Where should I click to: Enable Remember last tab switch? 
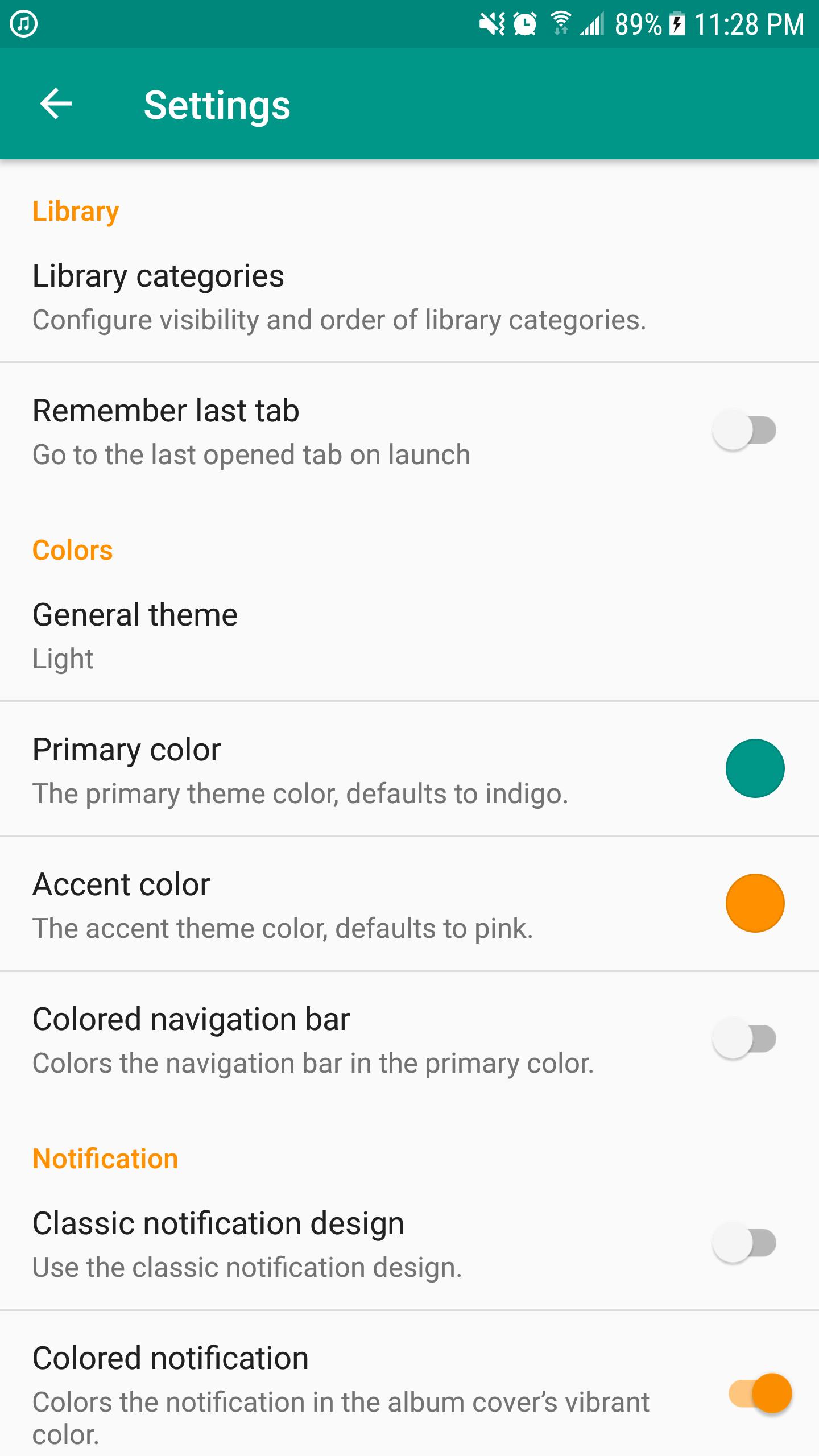(744, 431)
